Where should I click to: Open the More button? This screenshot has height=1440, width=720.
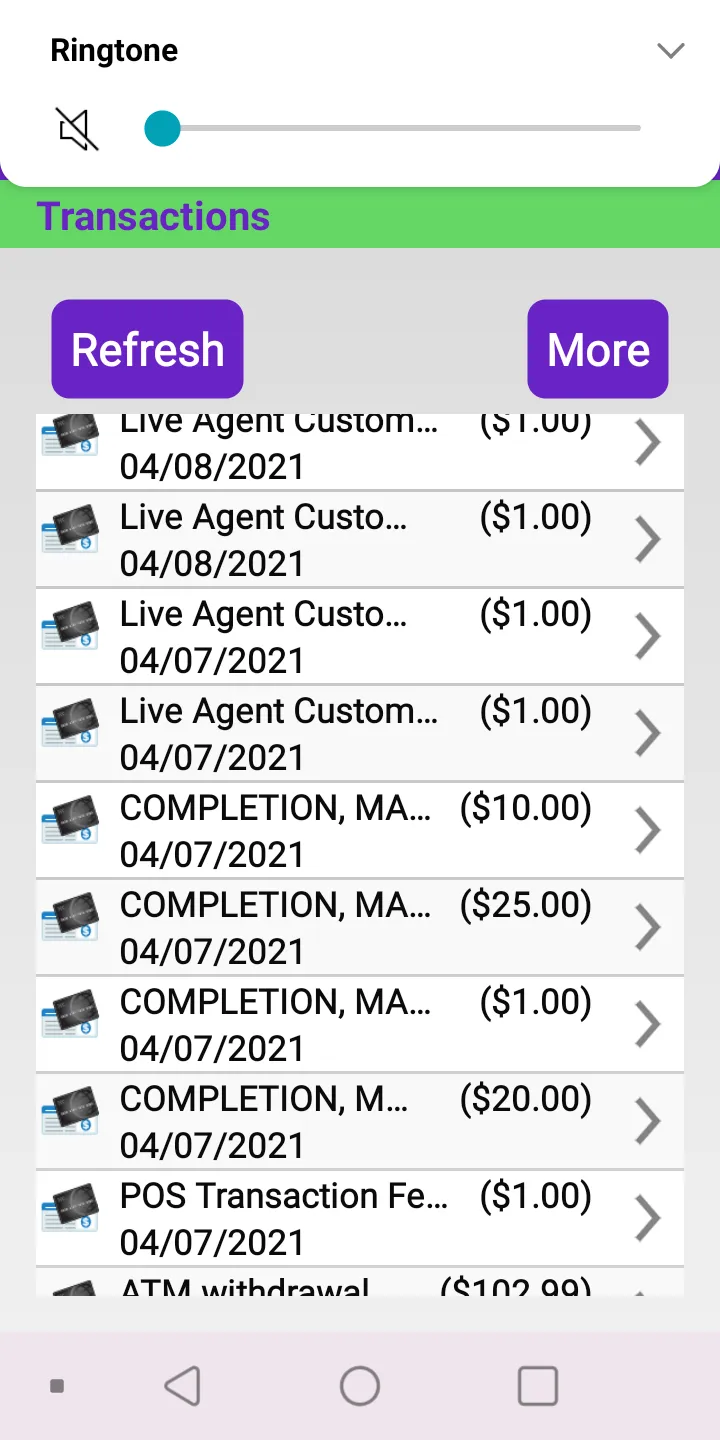(598, 349)
